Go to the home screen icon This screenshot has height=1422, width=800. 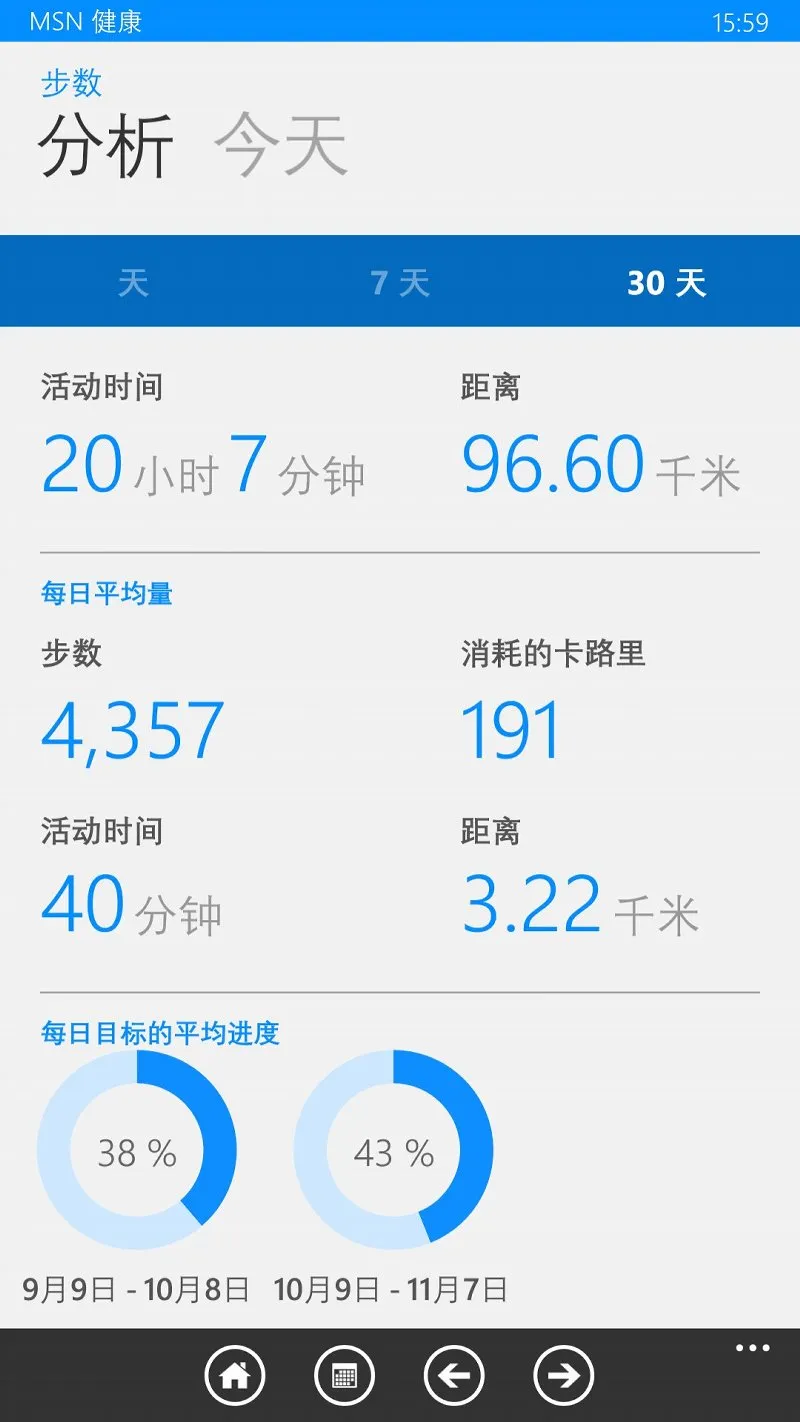[x=235, y=1376]
